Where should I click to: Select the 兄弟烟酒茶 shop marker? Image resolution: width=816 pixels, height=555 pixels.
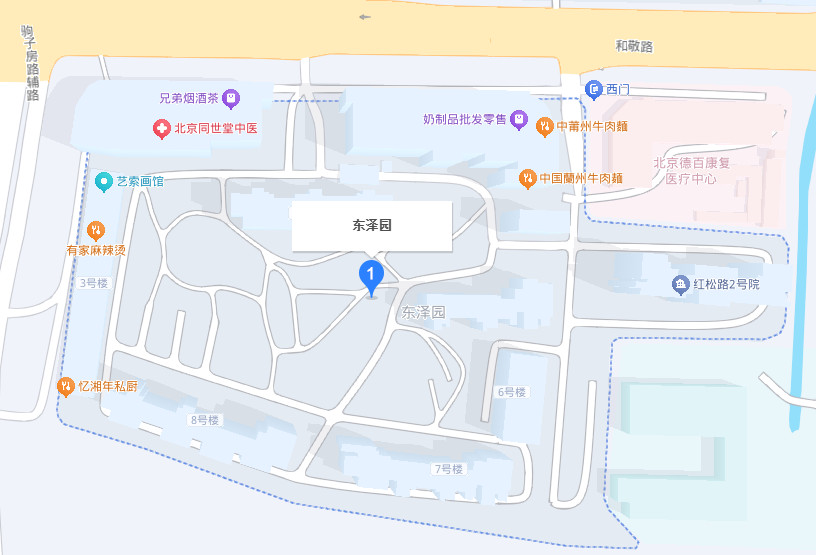pos(231,98)
